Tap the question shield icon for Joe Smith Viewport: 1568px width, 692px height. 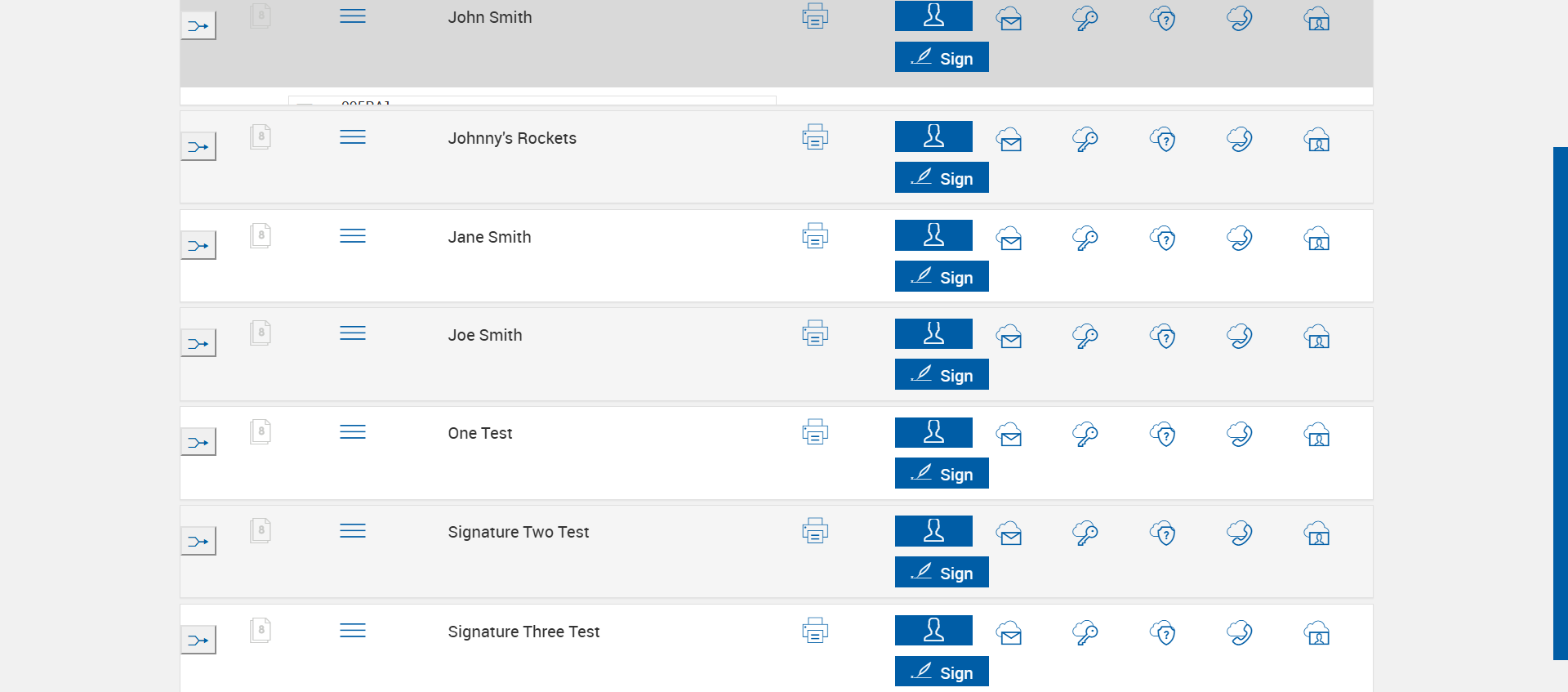click(x=1163, y=336)
